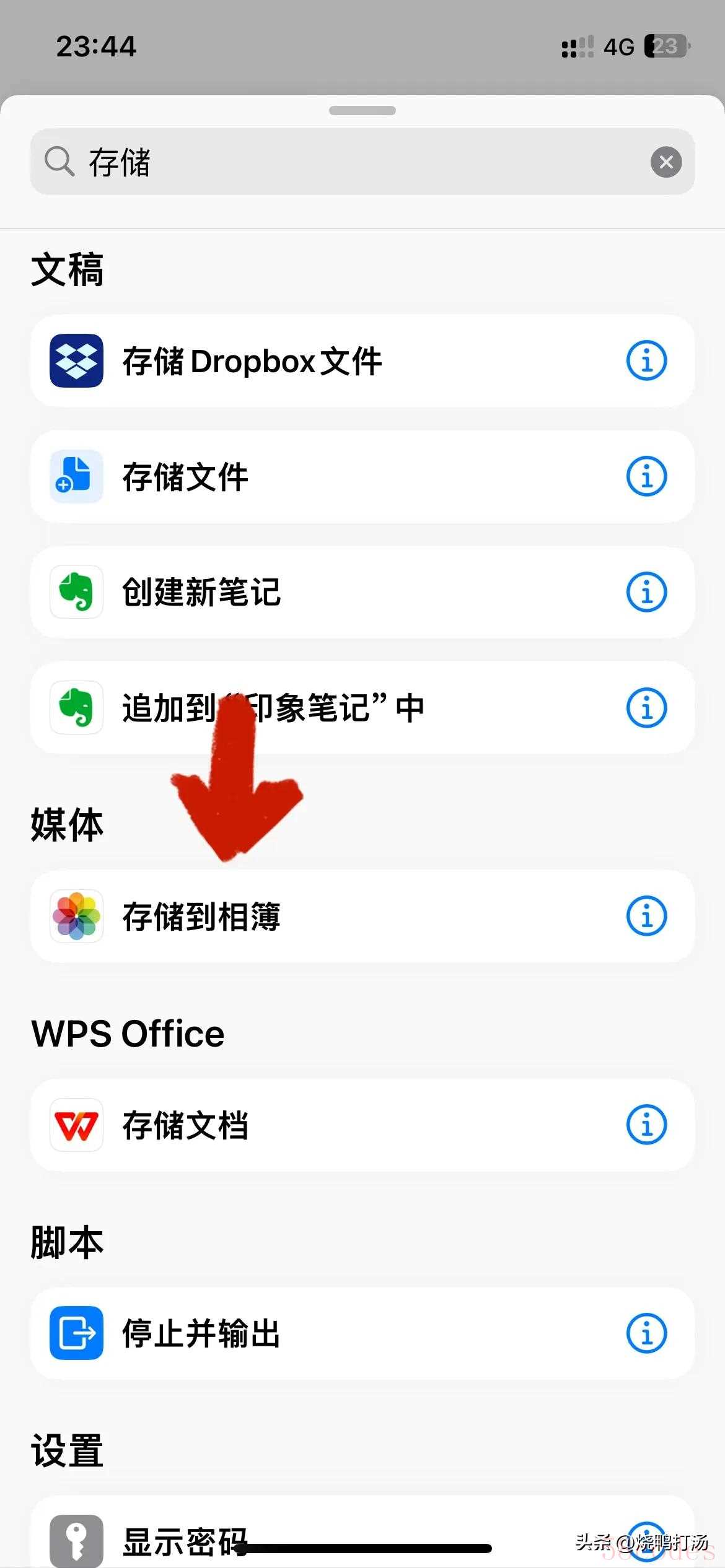
Task: Show info for 存储到相簿
Action: [646, 915]
